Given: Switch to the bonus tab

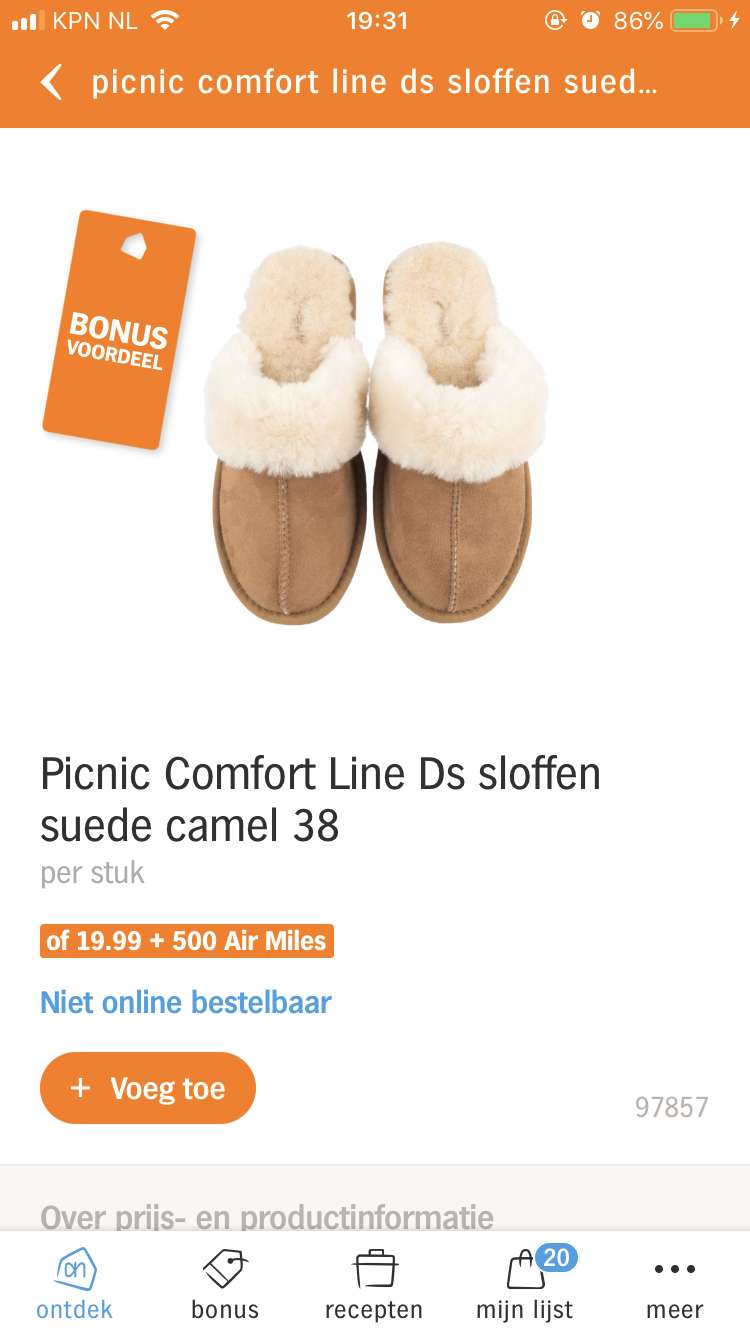Looking at the screenshot, I should tap(224, 1283).
